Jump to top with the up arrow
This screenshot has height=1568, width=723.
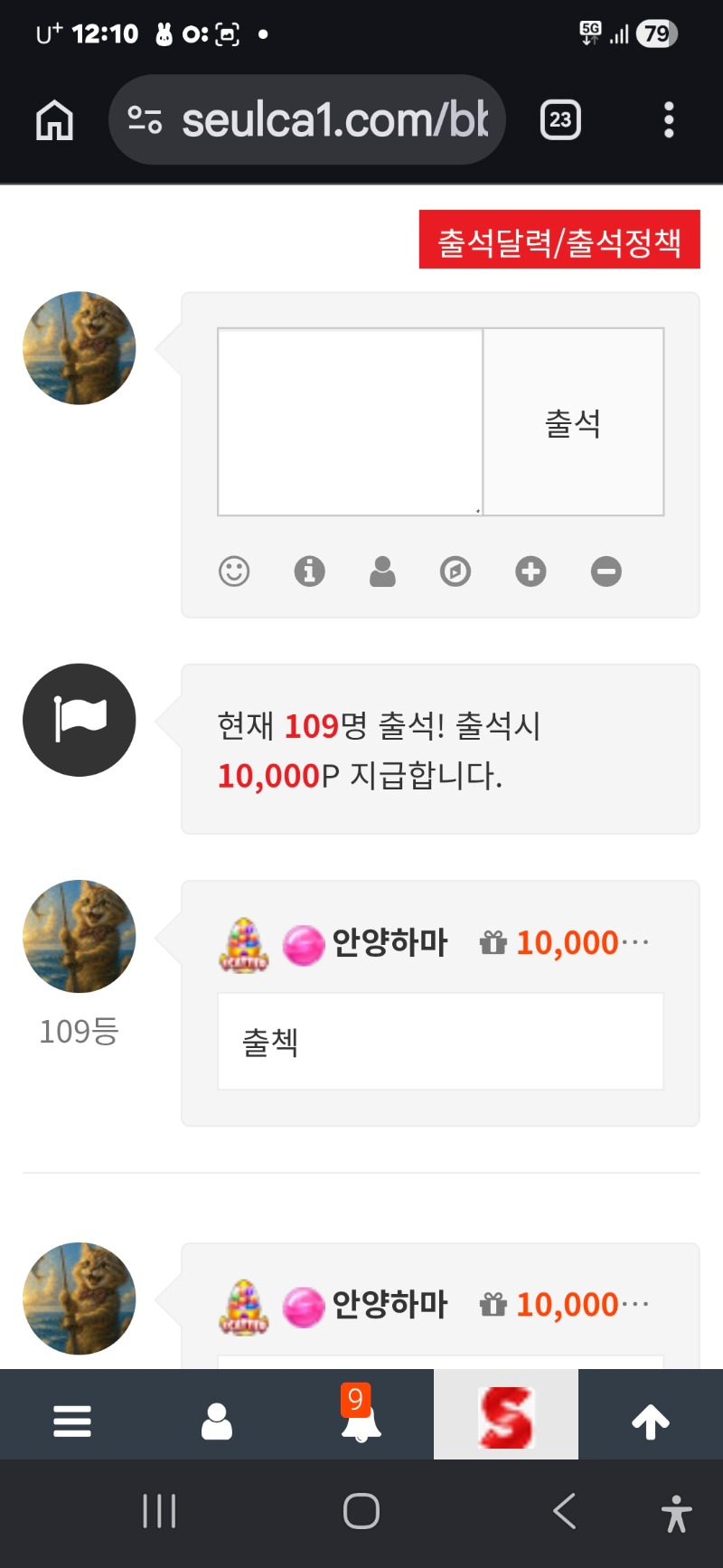tap(651, 1421)
